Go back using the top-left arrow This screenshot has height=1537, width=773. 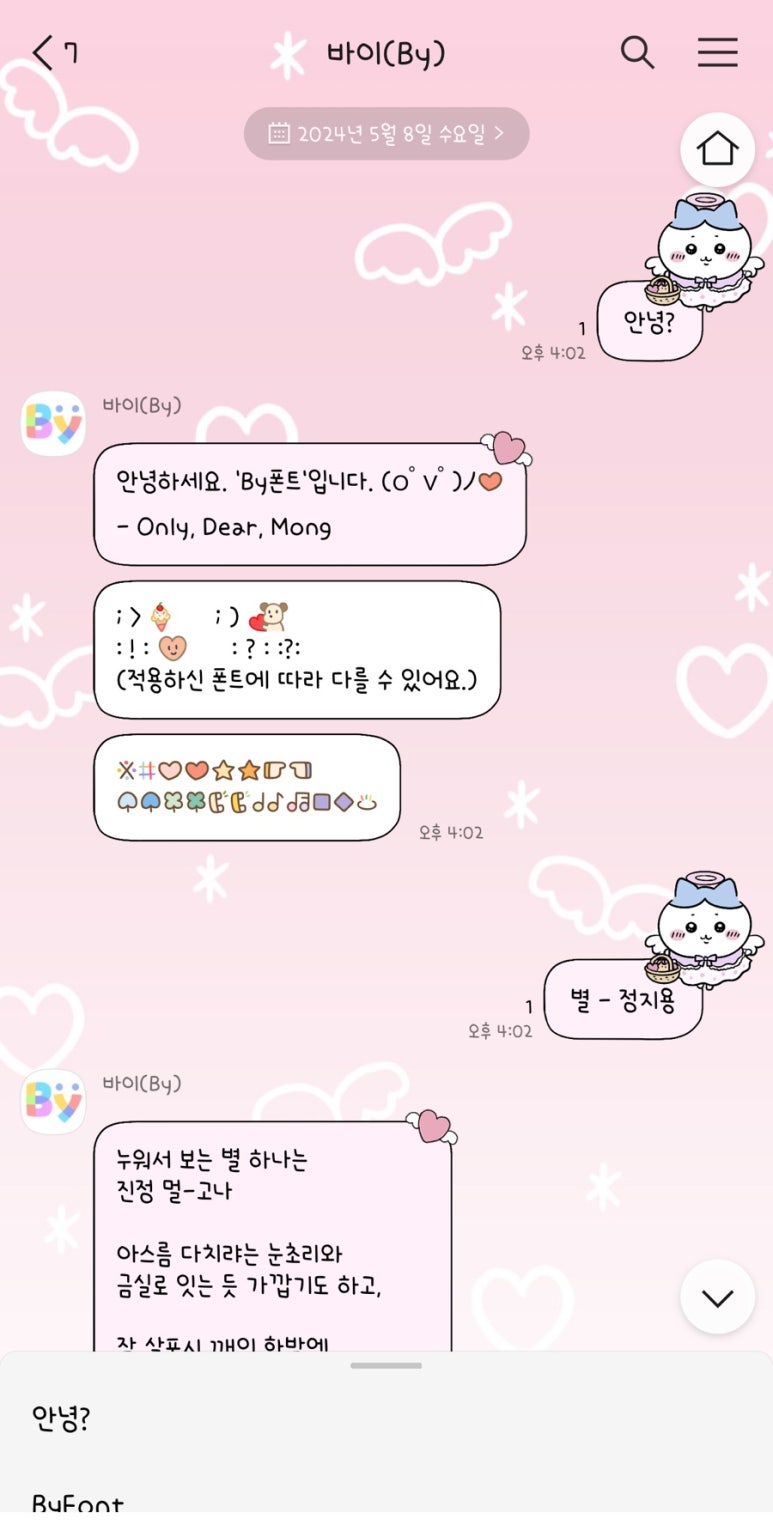(x=43, y=53)
